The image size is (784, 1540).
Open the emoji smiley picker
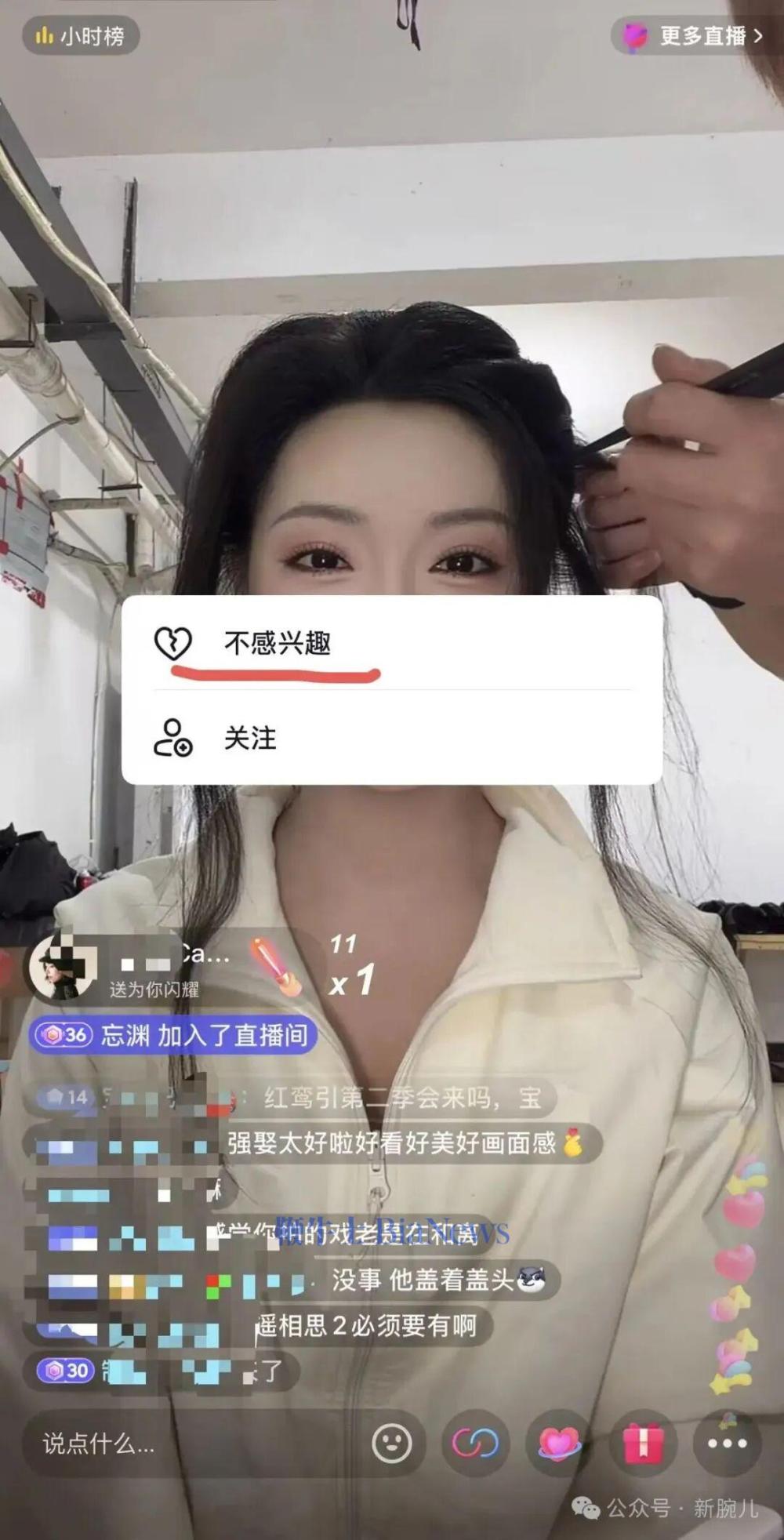coord(392,1443)
